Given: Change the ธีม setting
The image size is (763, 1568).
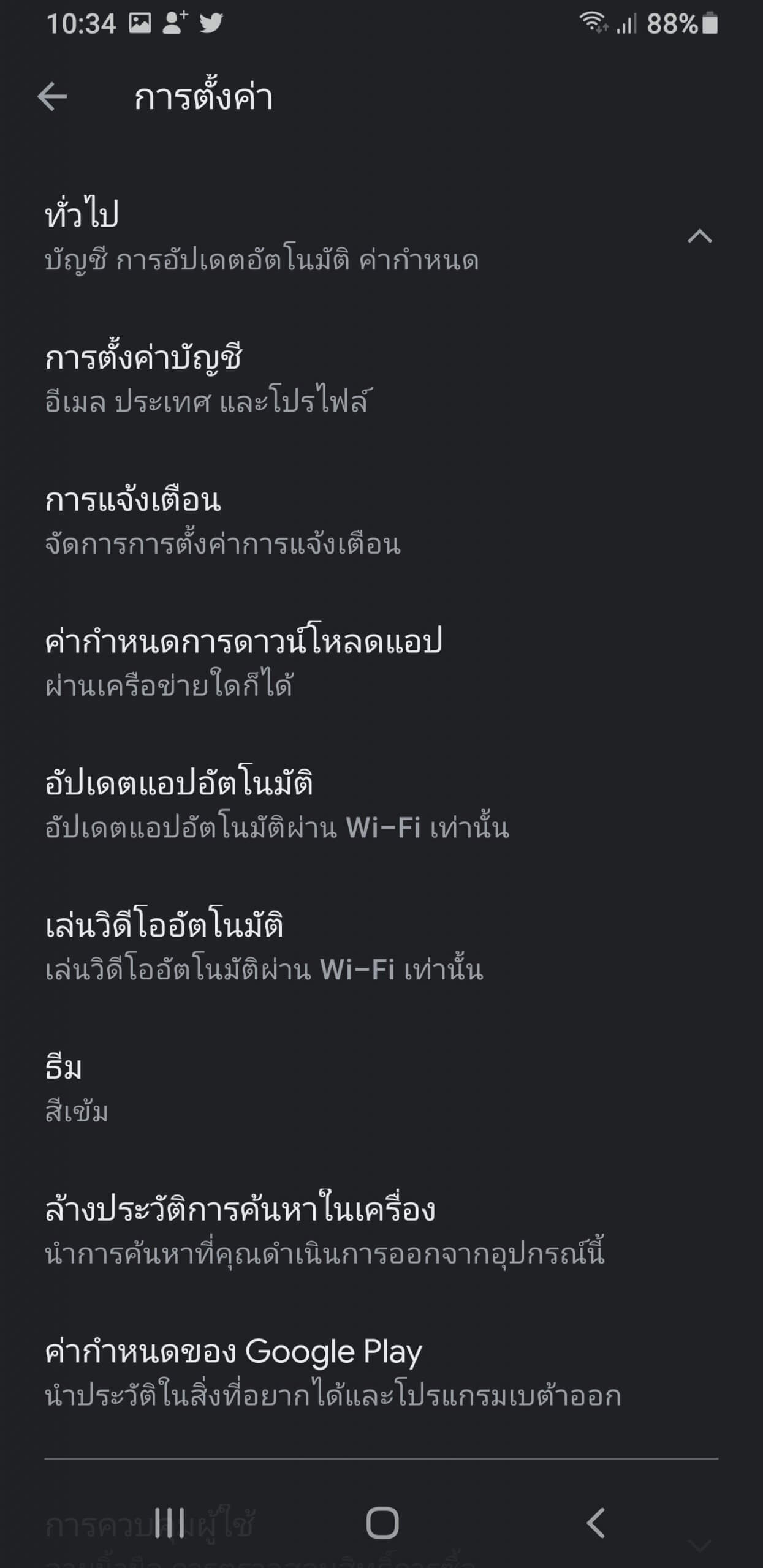Looking at the screenshot, I should pyautogui.click(x=381, y=1087).
